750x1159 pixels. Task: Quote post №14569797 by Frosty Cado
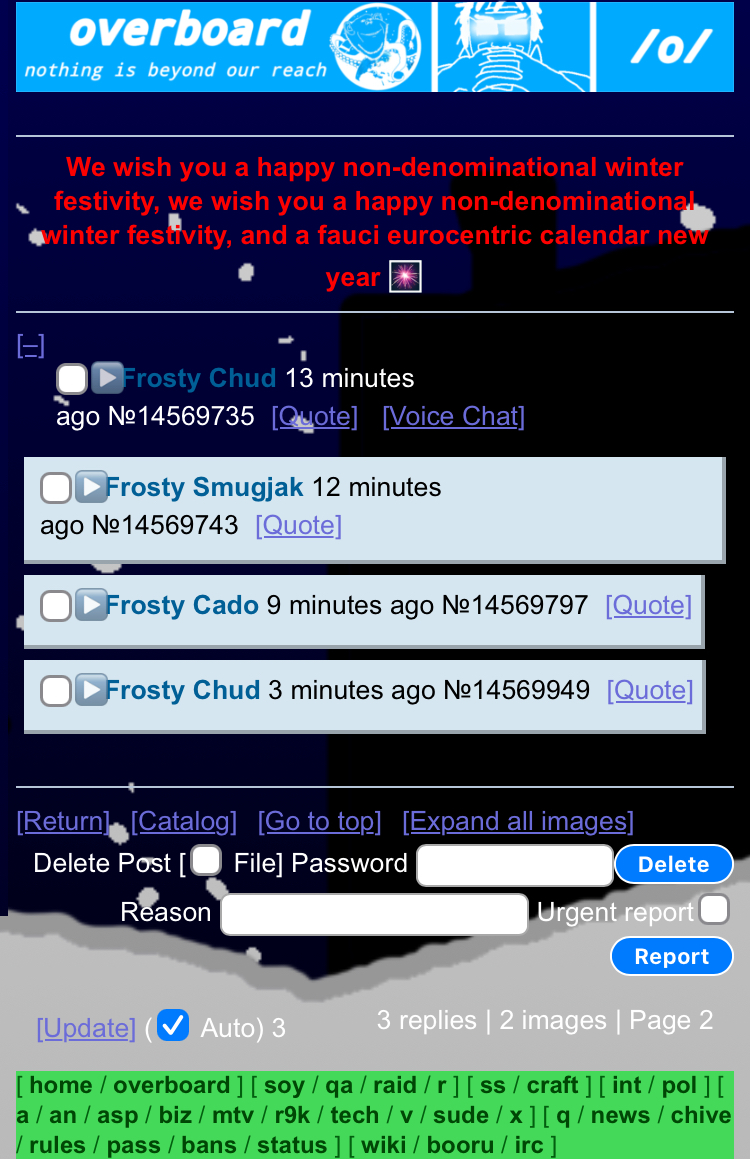[648, 605]
